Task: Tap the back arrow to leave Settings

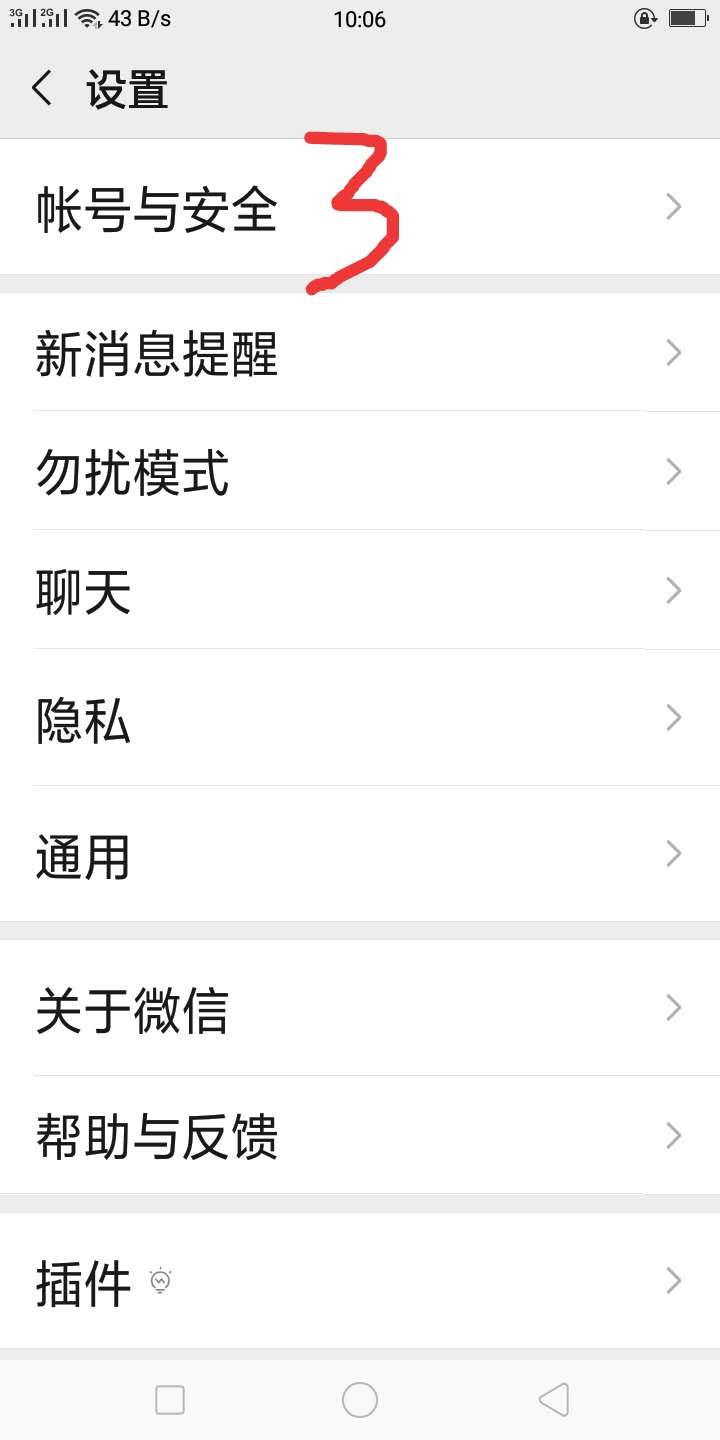Action: (x=42, y=89)
